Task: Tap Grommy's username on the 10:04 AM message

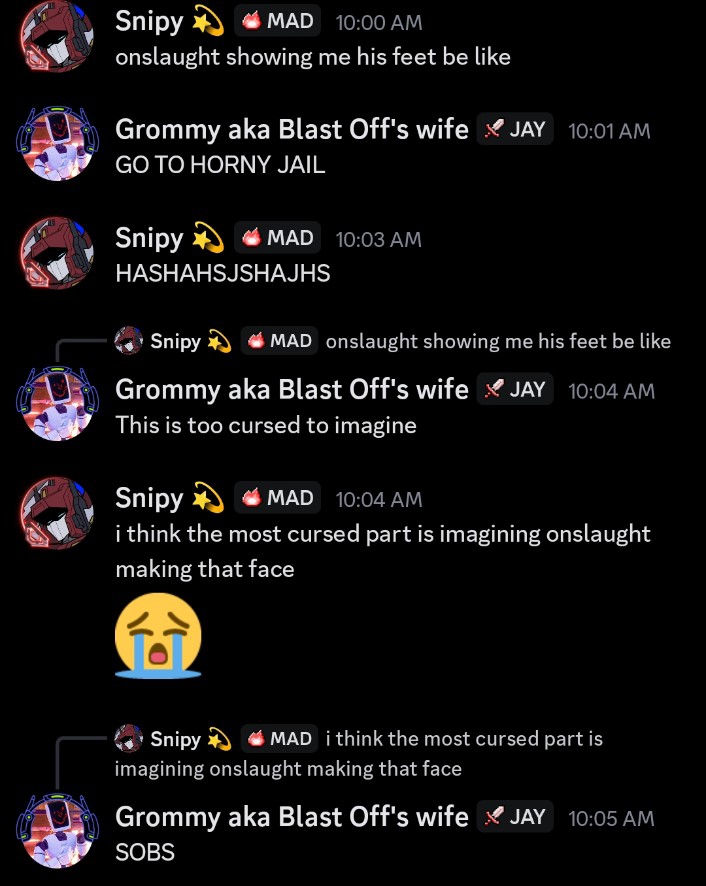Action: (292, 390)
